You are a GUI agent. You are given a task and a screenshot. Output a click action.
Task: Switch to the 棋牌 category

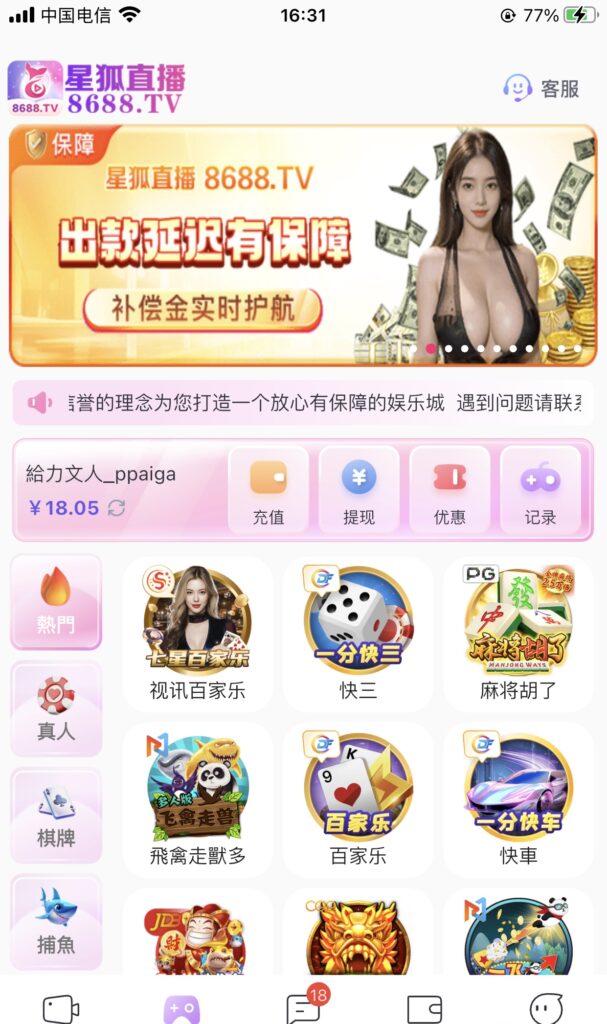tap(56, 815)
